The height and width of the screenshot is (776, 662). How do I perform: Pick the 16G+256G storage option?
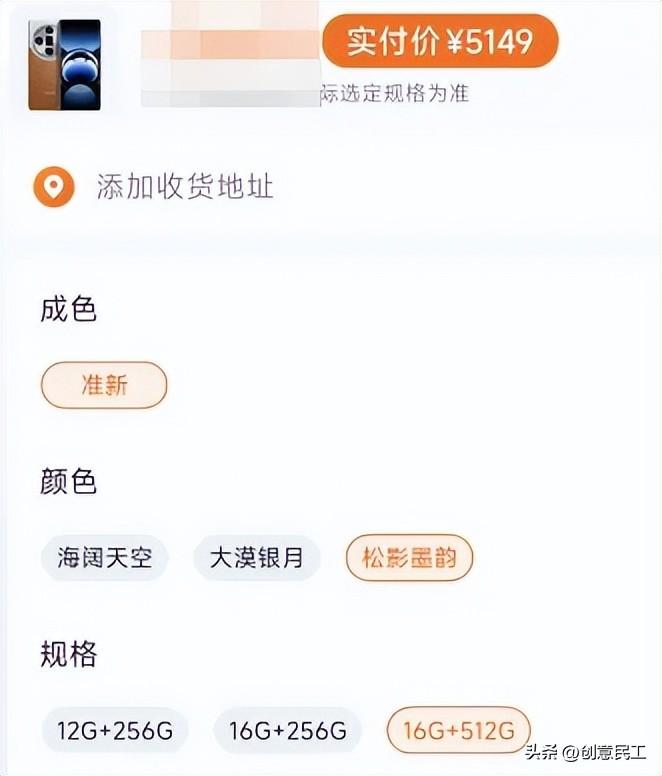287,731
